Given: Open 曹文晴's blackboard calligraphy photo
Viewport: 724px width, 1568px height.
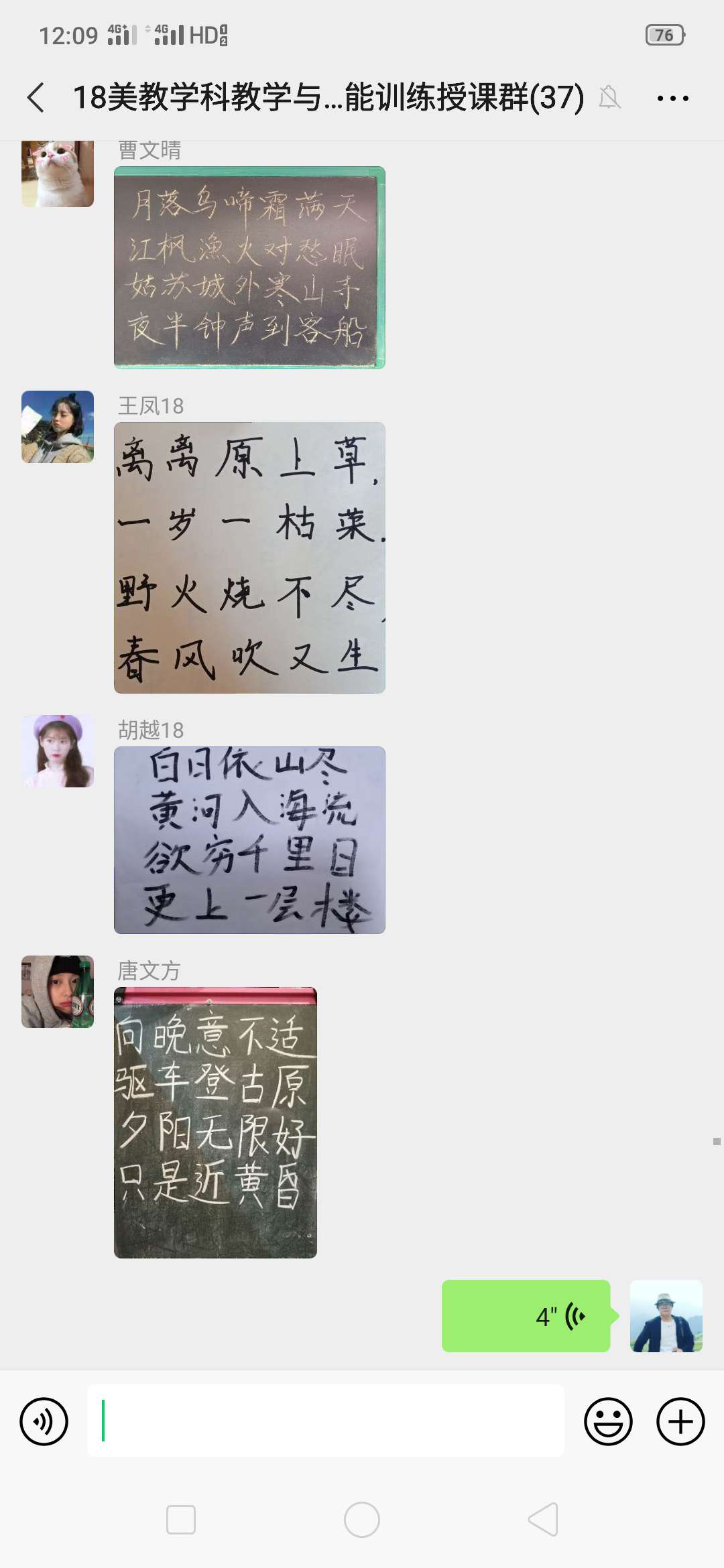Looking at the screenshot, I should coord(249,267).
